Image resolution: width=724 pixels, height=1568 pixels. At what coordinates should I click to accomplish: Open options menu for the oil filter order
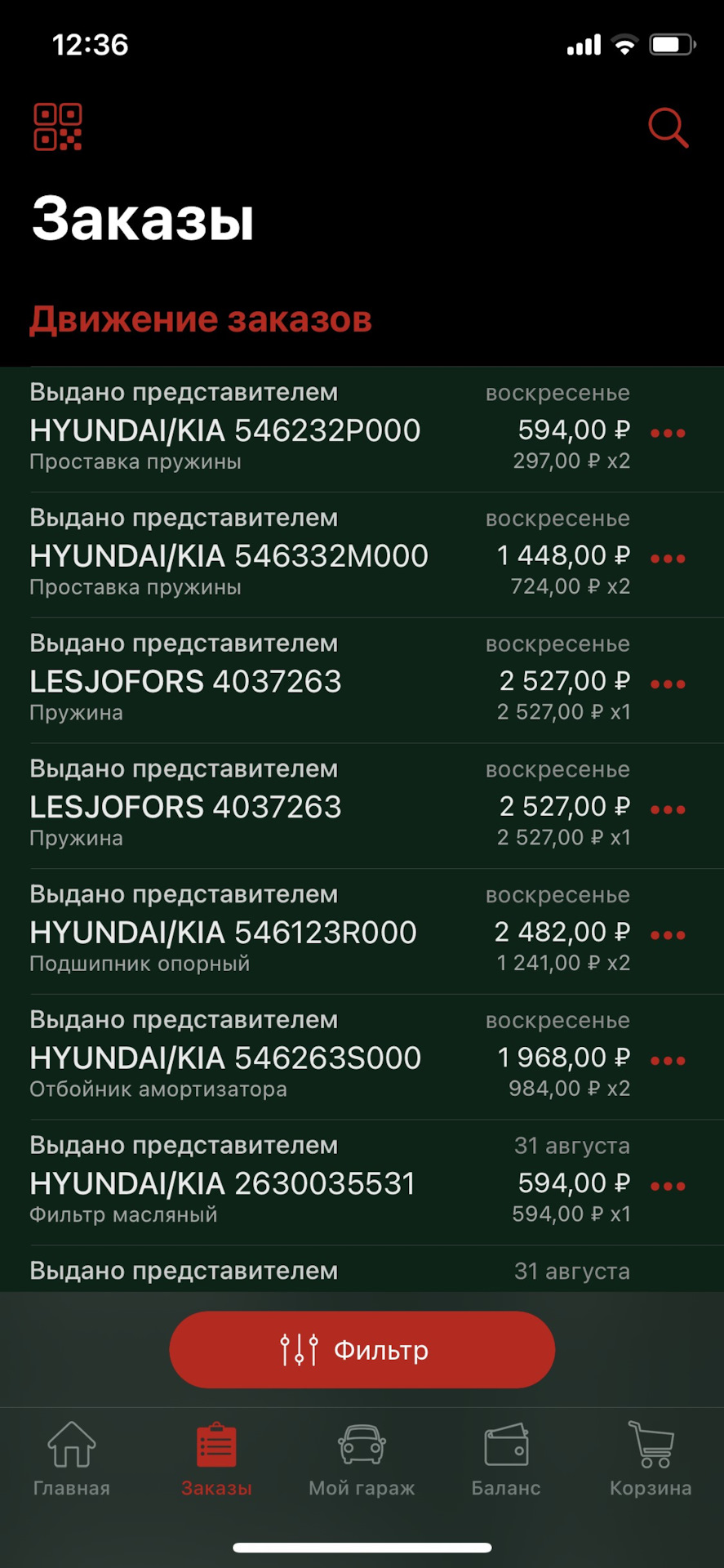click(x=668, y=1186)
